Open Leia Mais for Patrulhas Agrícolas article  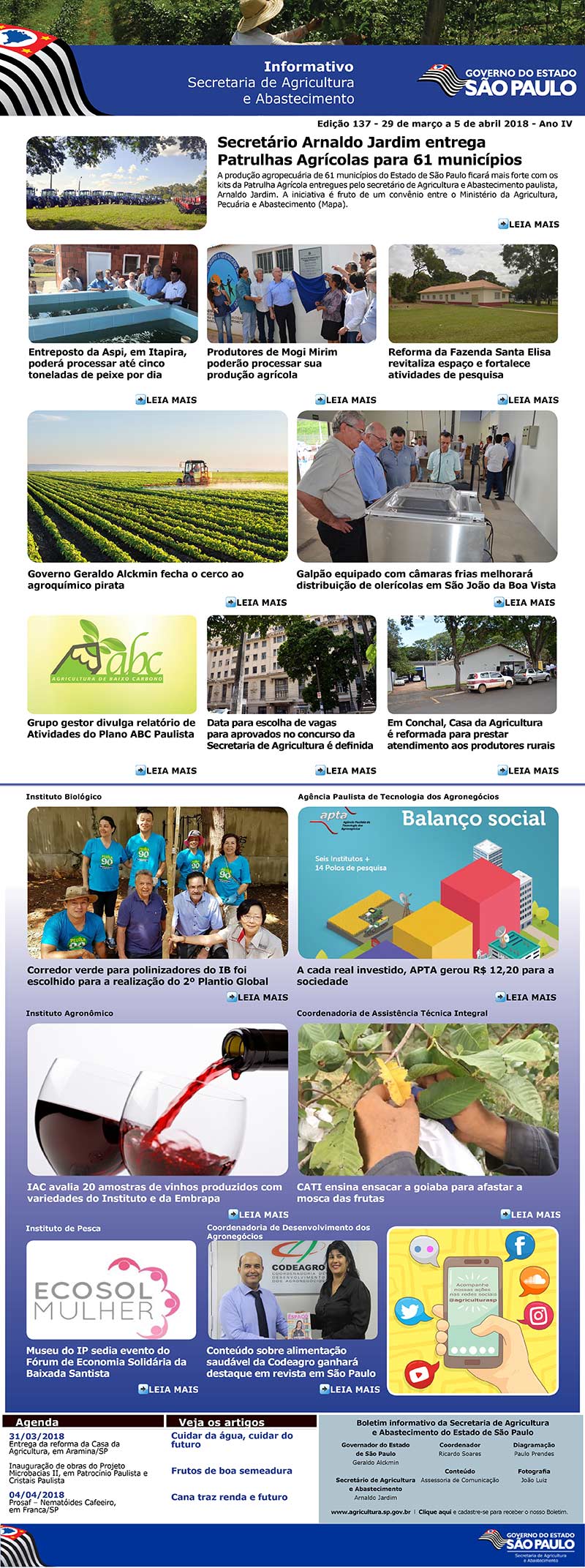click(529, 225)
